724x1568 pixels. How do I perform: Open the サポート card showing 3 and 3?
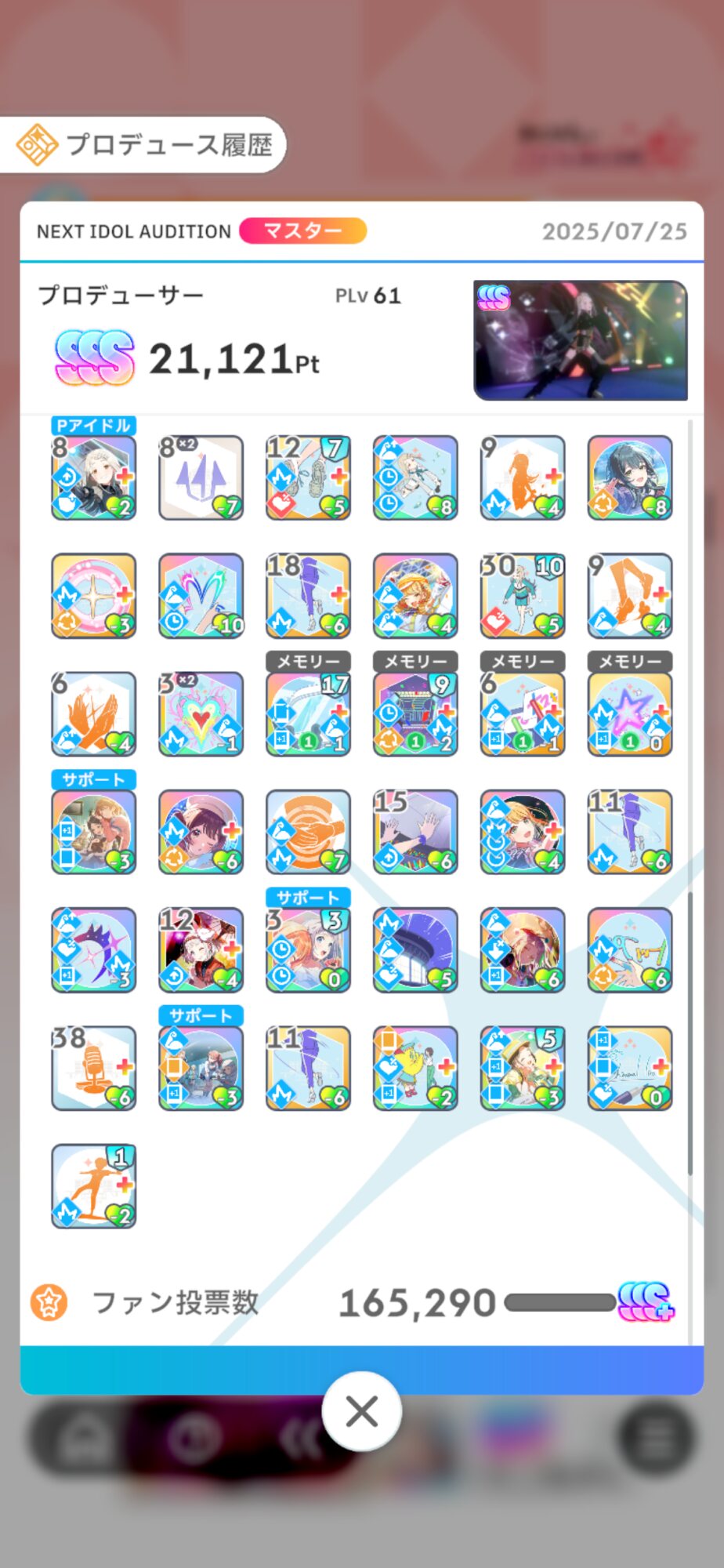[308, 950]
